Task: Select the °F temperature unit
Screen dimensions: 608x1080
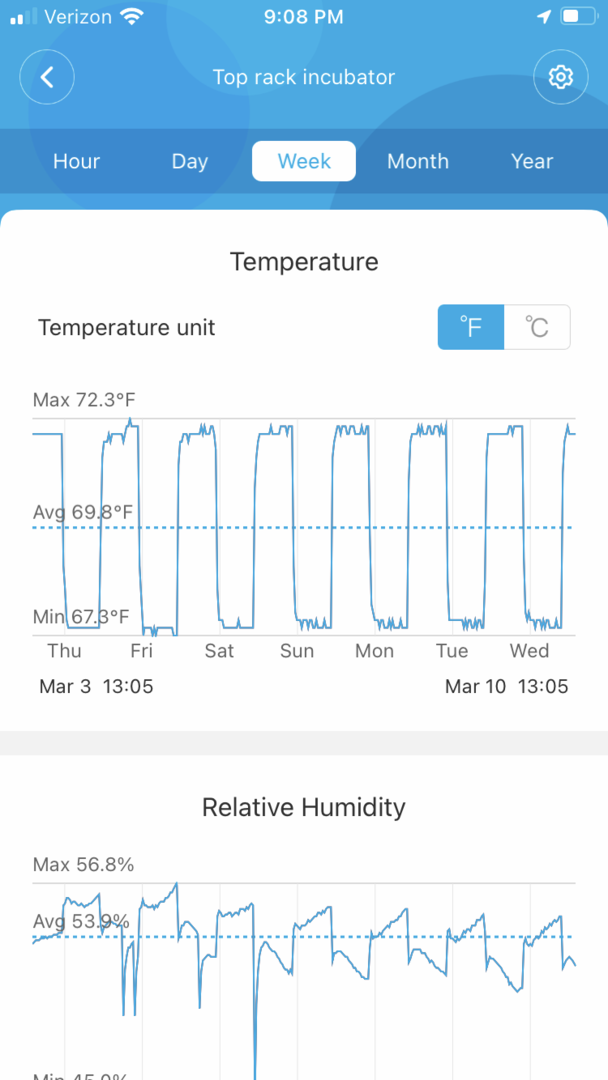Action: point(471,327)
